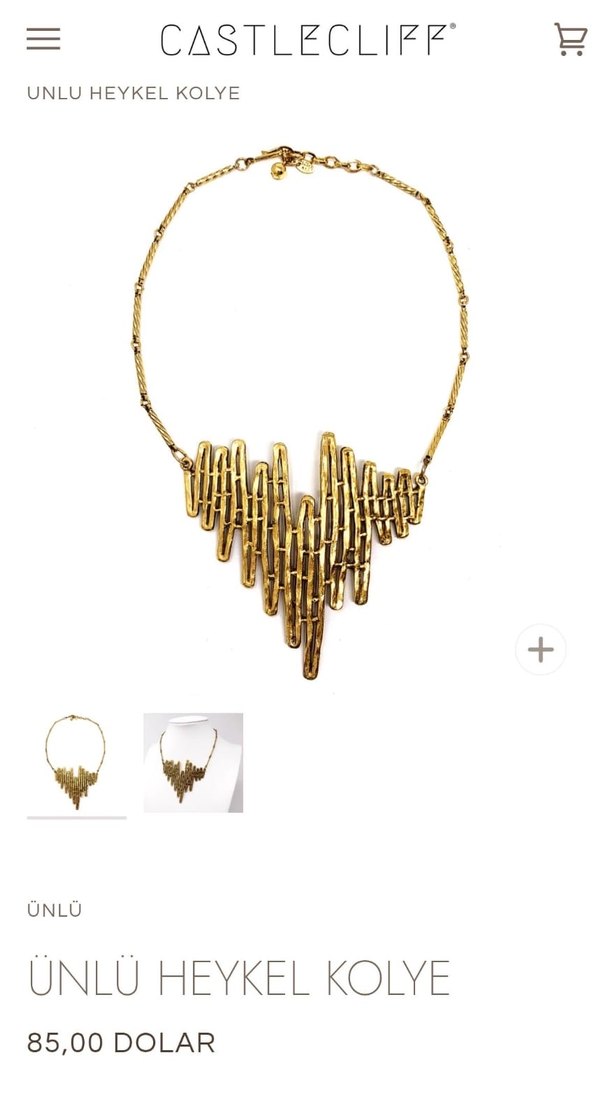The image size is (614, 1117).
Task: Open the ÜNLÜ brand link
Action: pos(55,910)
